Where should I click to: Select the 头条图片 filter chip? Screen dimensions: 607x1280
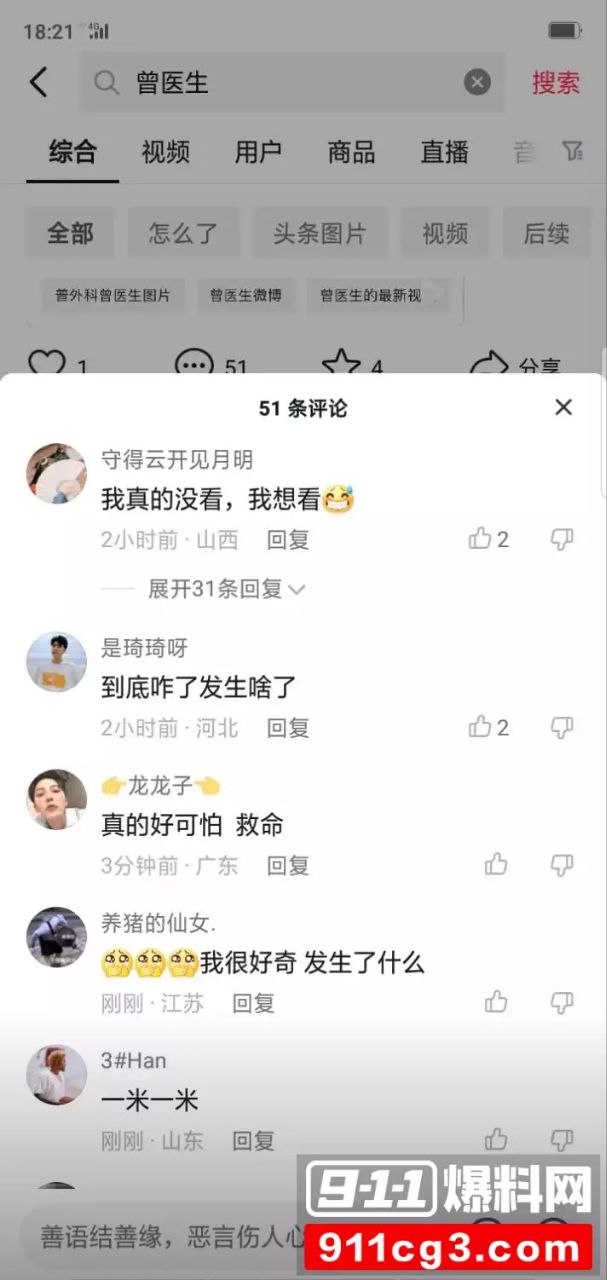click(x=320, y=234)
